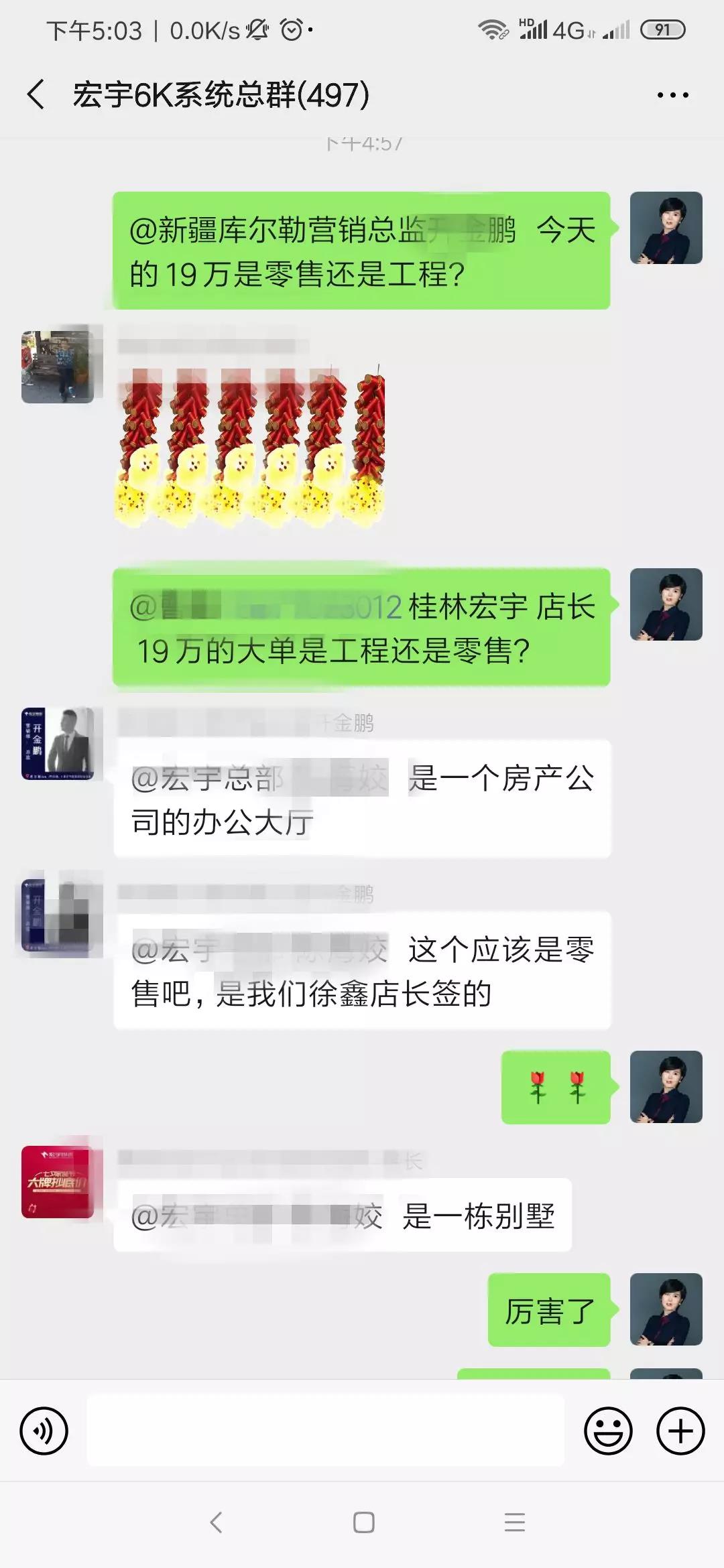Viewport: 724px width, 1568px height.
Task: Focus the message text field
Action: [x=325, y=1430]
